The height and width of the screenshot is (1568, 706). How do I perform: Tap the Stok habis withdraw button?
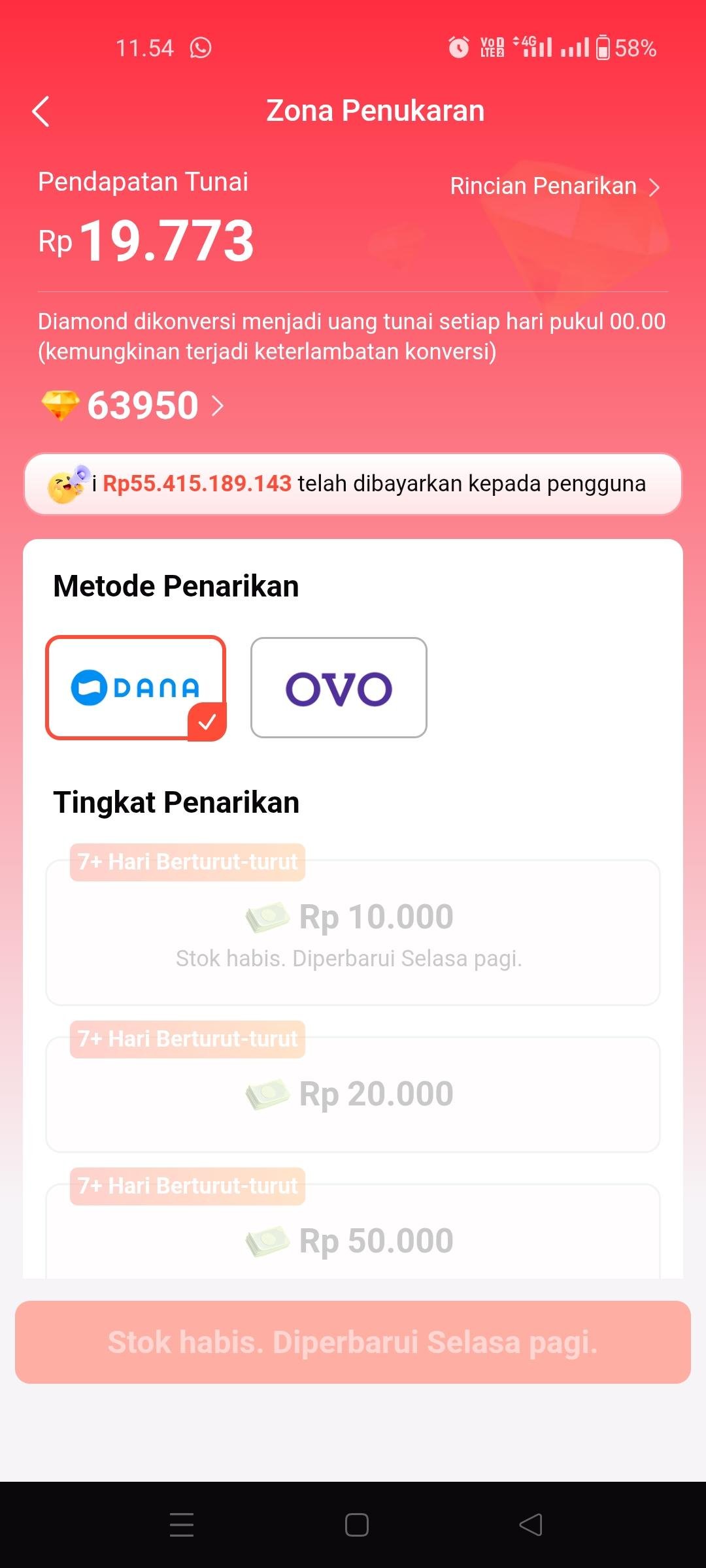353,1342
